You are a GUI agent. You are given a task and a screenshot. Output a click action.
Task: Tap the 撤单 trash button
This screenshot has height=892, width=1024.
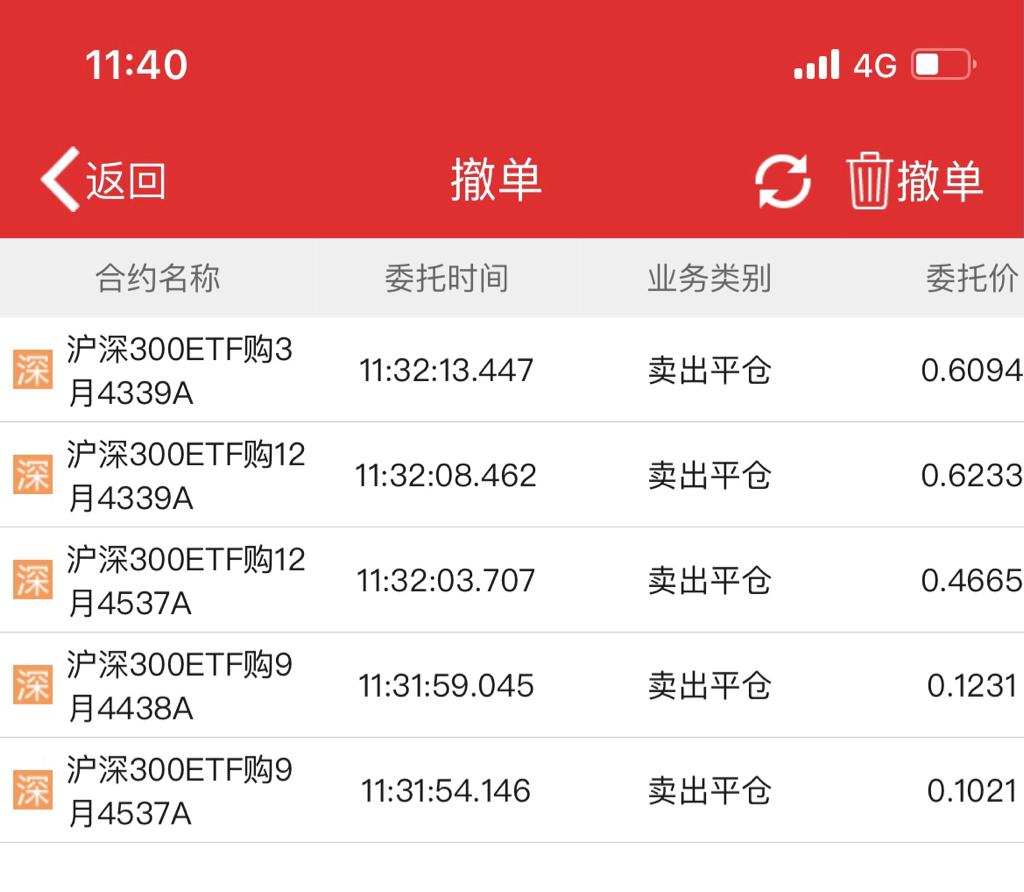(915, 181)
